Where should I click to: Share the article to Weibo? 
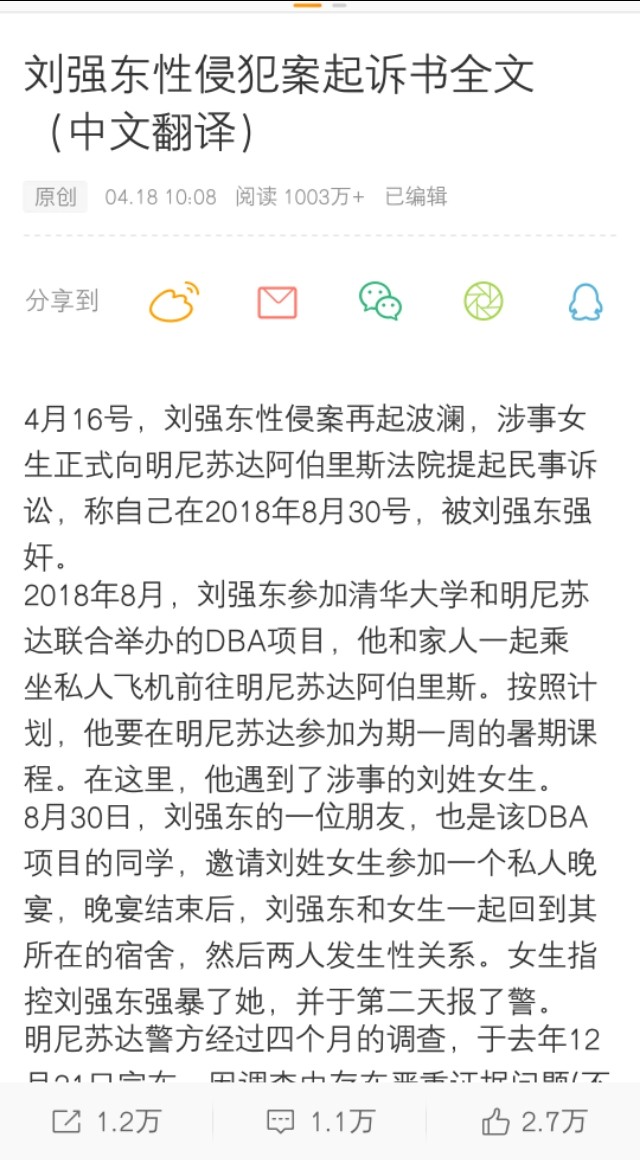click(174, 301)
